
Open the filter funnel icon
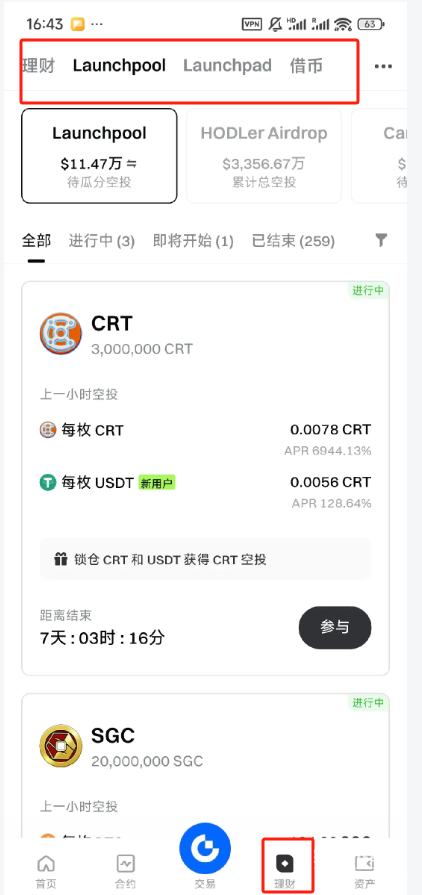[x=381, y=241]
